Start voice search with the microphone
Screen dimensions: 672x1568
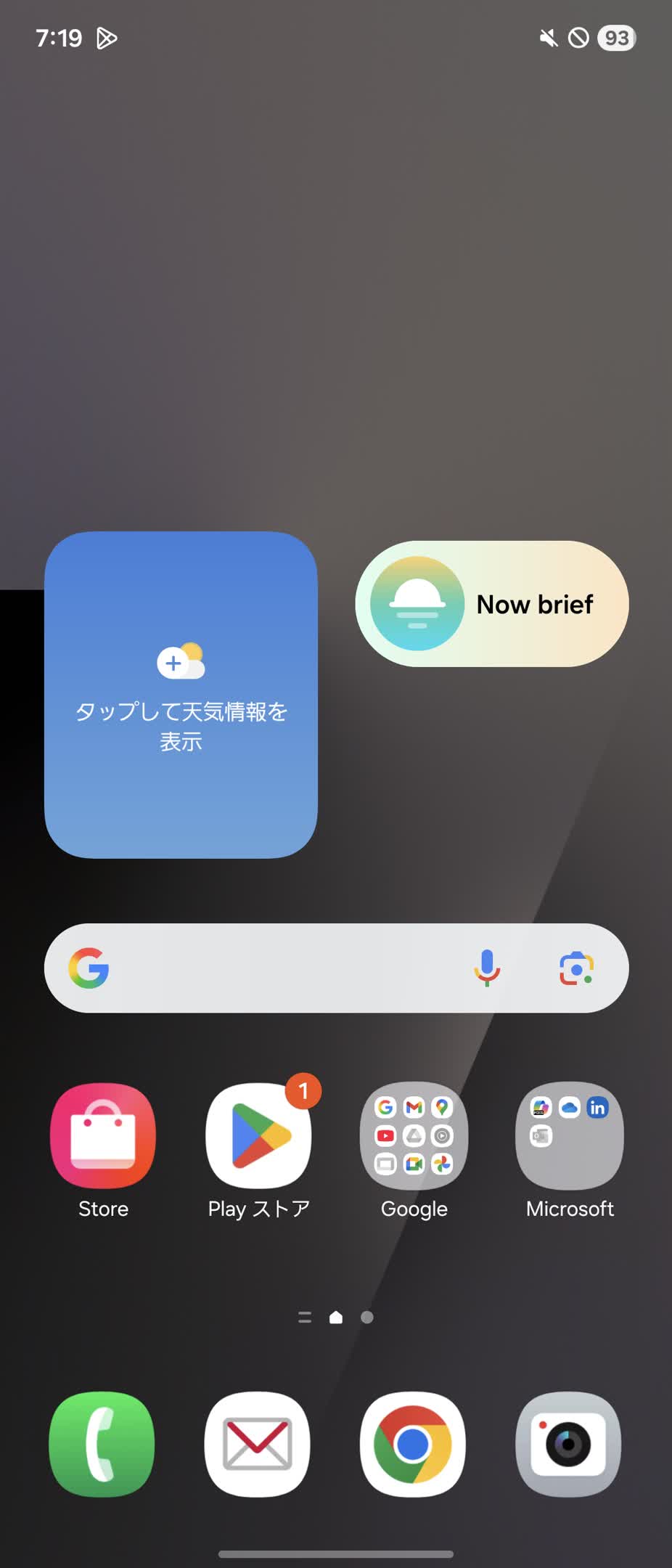click(487, 968)
